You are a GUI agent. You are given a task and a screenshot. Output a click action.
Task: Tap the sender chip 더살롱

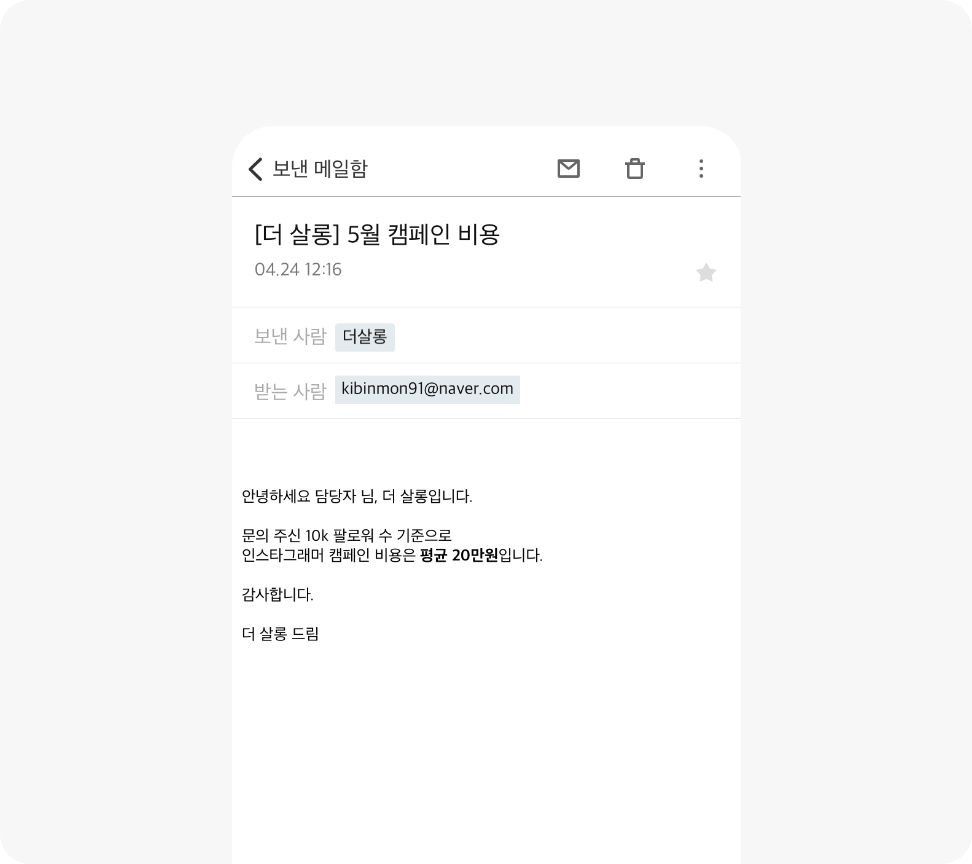tap(365, 337)
